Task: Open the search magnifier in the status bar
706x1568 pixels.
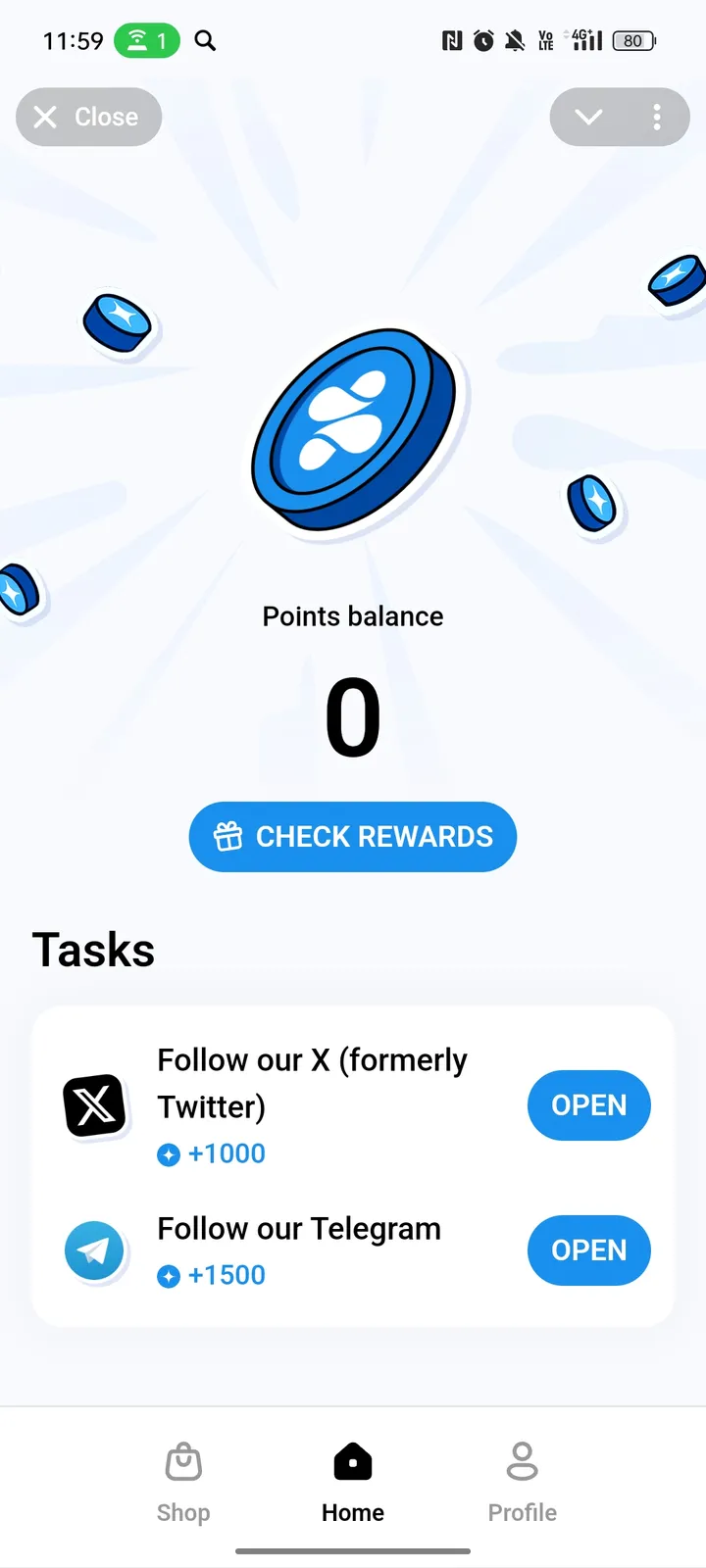Action: (x=204, y=41)
